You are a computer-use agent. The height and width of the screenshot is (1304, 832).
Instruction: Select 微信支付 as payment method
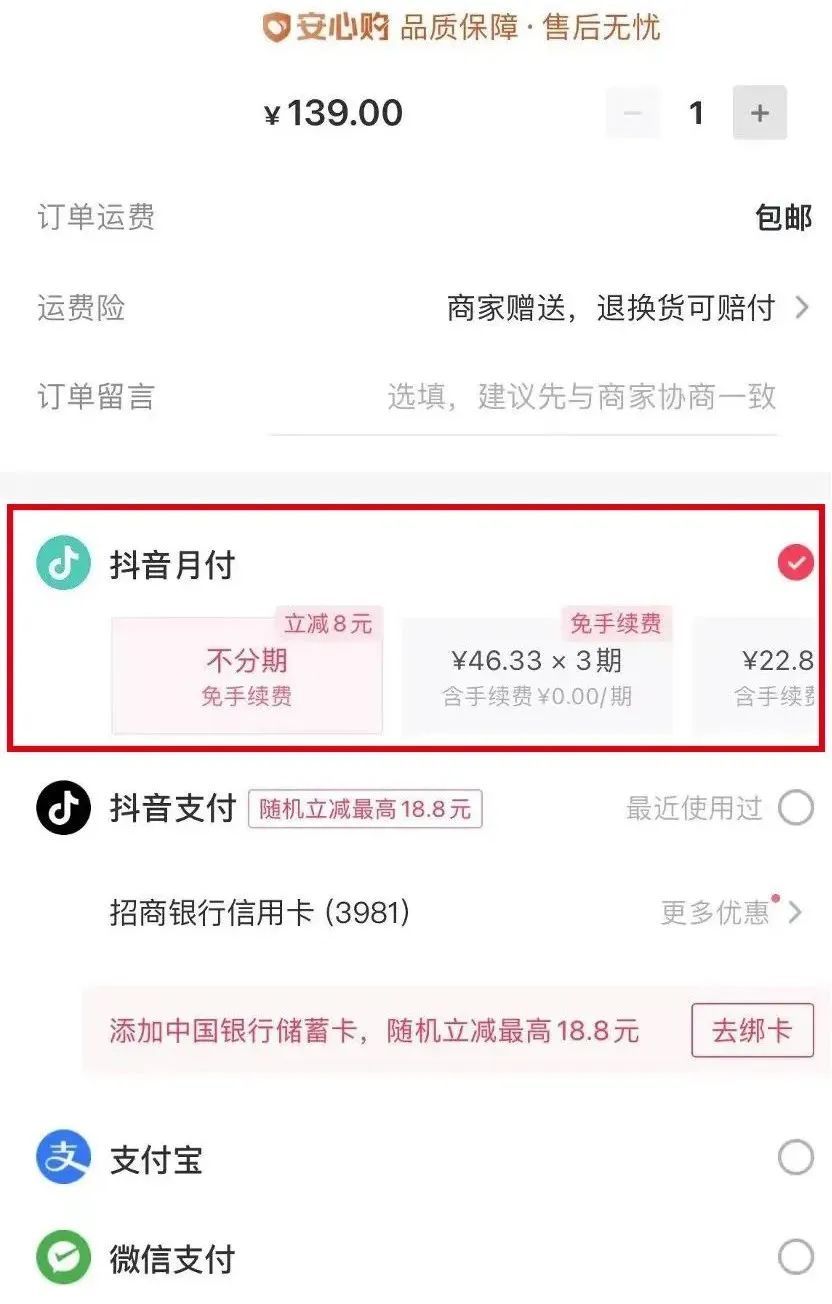pos(795,1257)
